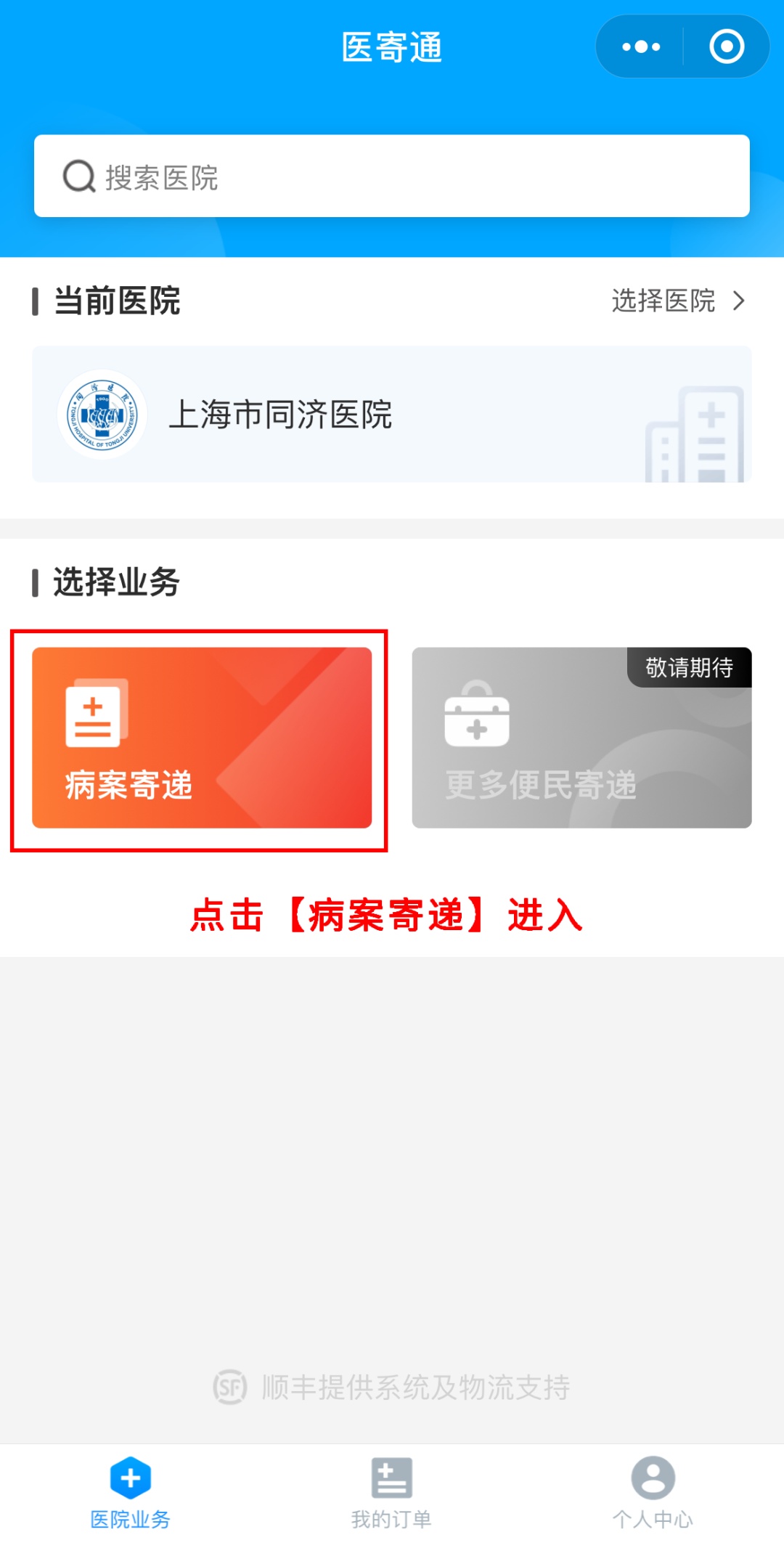784x1556 pixels.
Task: Open the 上海市同济医院 hospital card
Action: [392, 415]
